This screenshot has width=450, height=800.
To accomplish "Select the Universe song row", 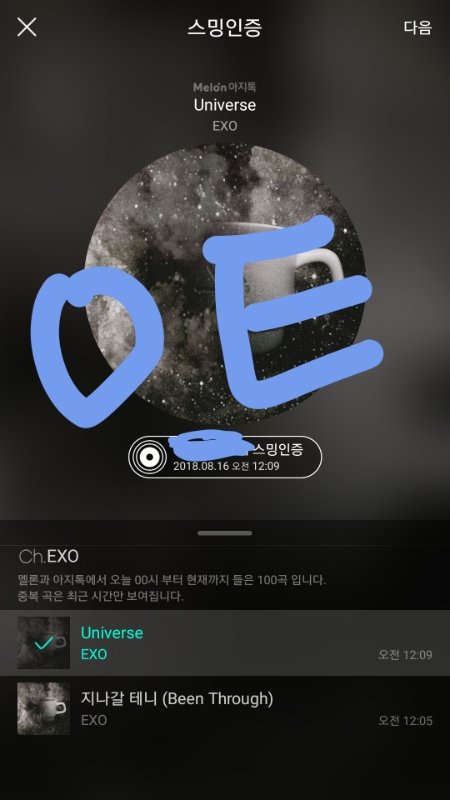I will pyautogui.click(x=225, y=643).
